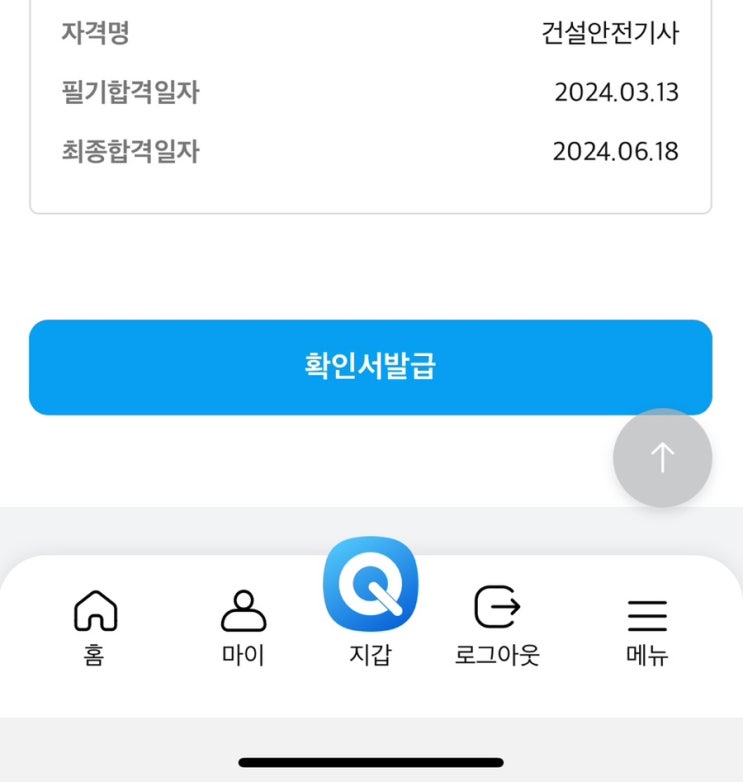Image resolution: width=743 pixels, height=782 pixels.
Task: Jump back to top with the arrow button
Action: pos(662,457)
